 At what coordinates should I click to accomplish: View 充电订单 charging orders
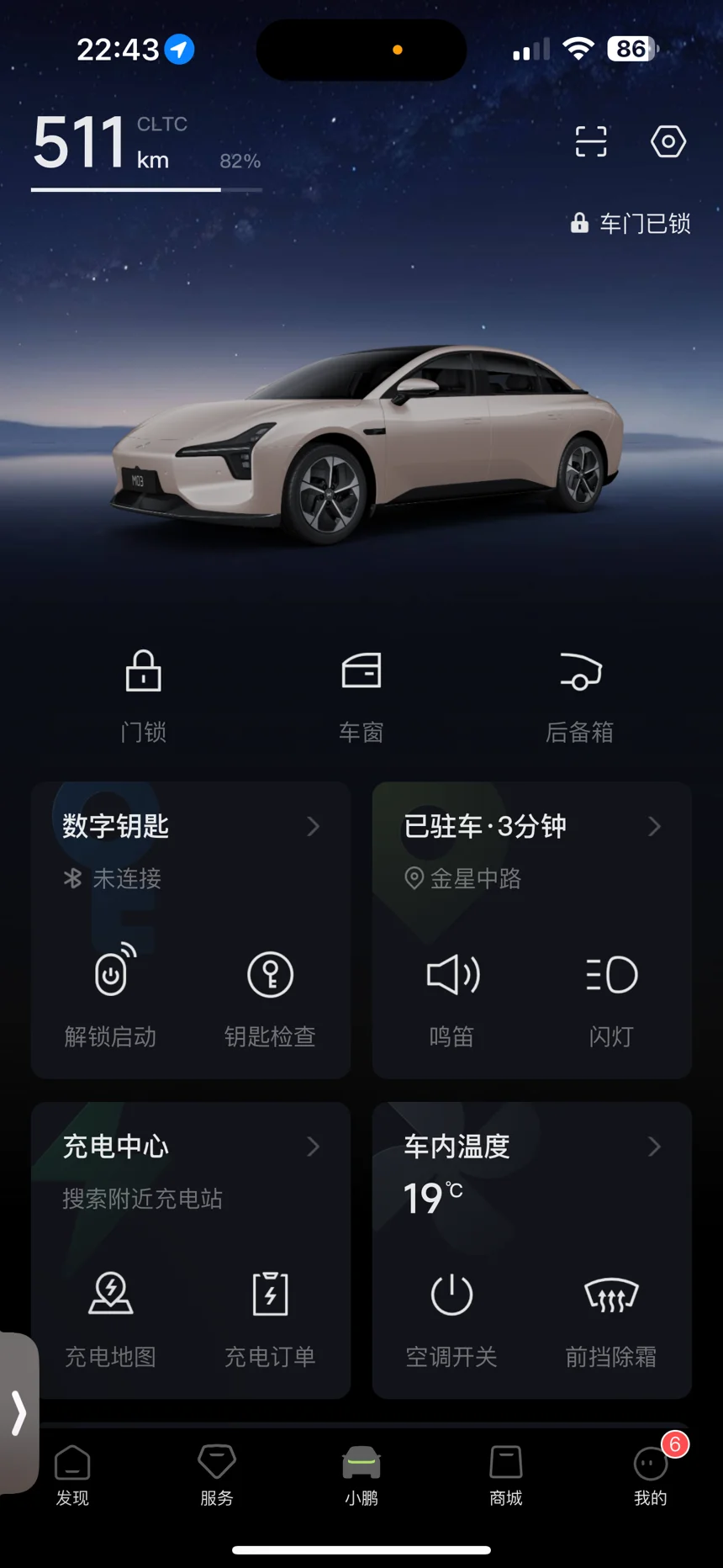[270, 1315]
